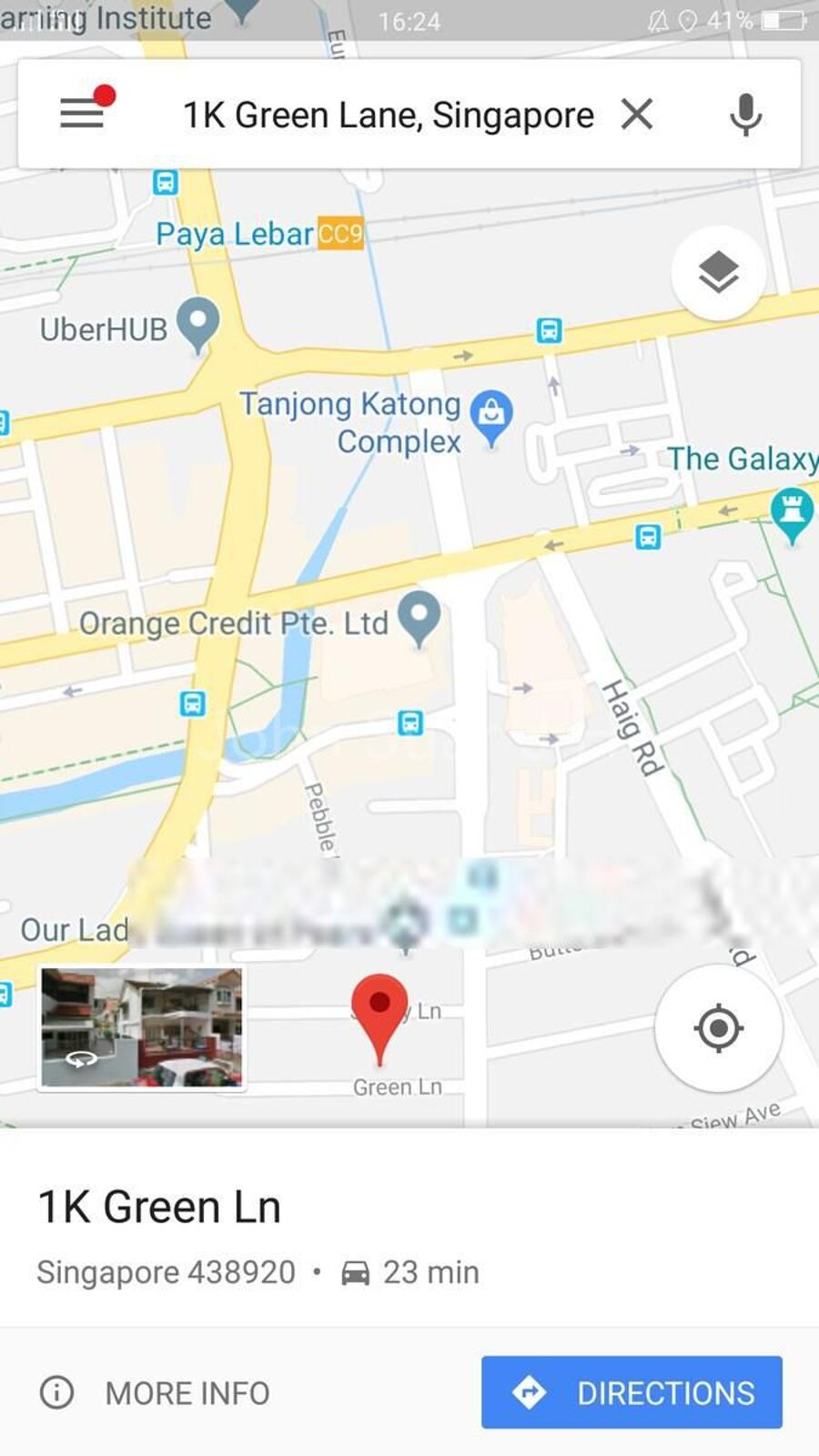
Task: Select the UberHUB map pin
Action: click(x=197, y=323)
